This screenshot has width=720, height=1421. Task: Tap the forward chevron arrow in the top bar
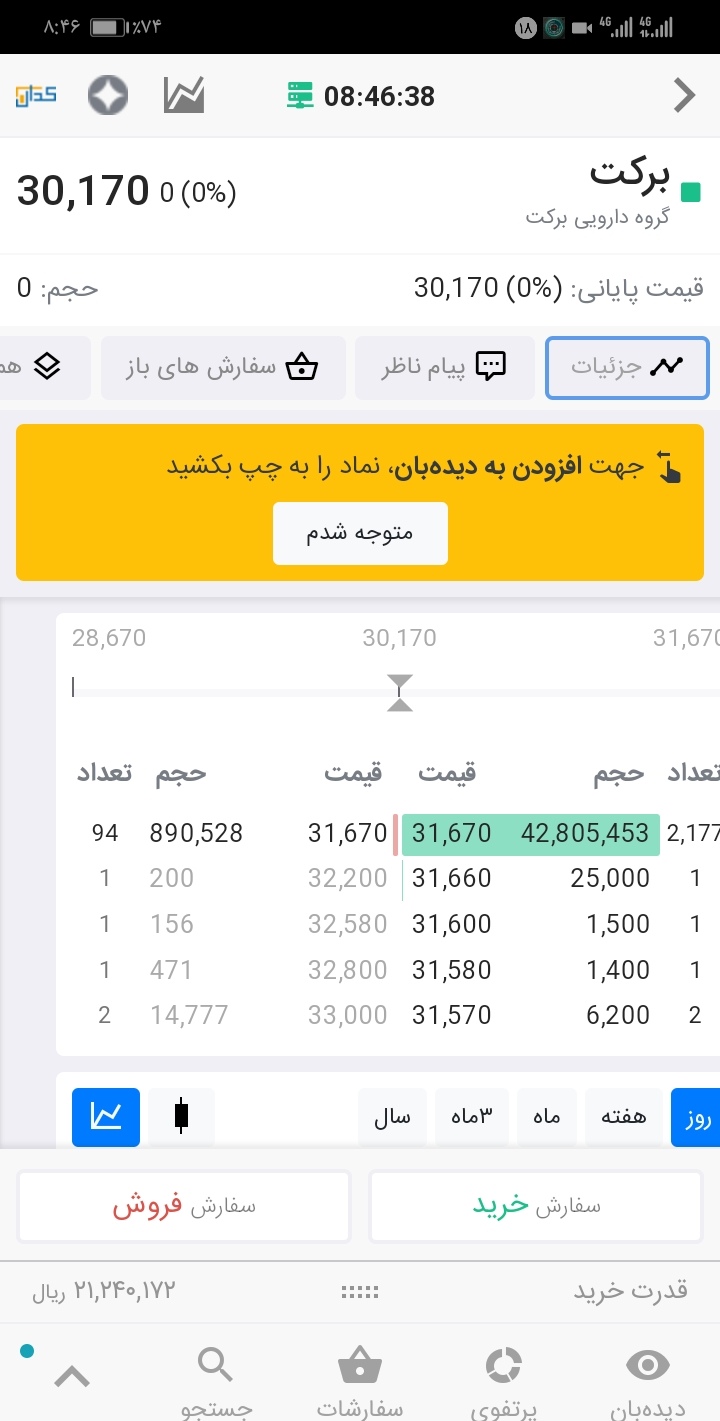click(684, 96)
